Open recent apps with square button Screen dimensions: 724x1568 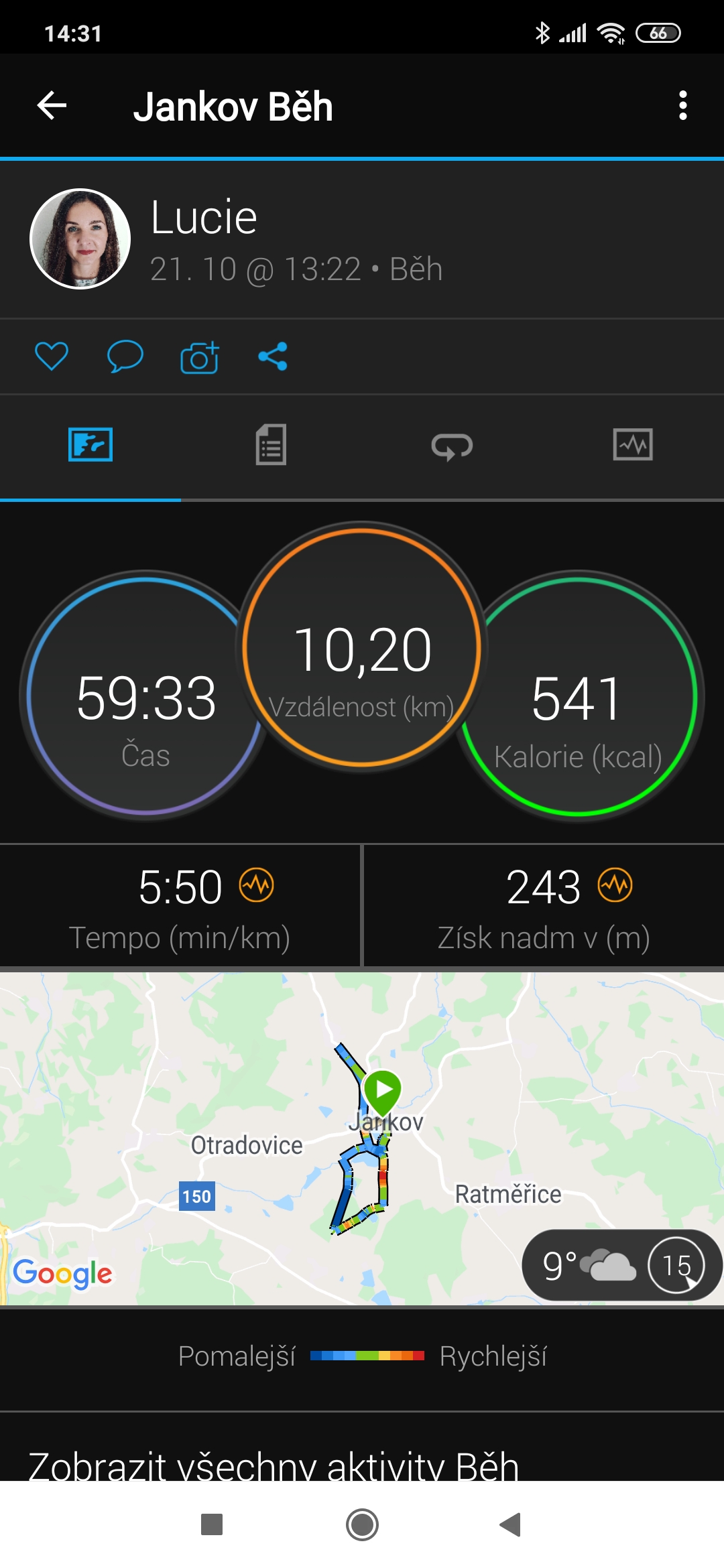click(212, 1524)
